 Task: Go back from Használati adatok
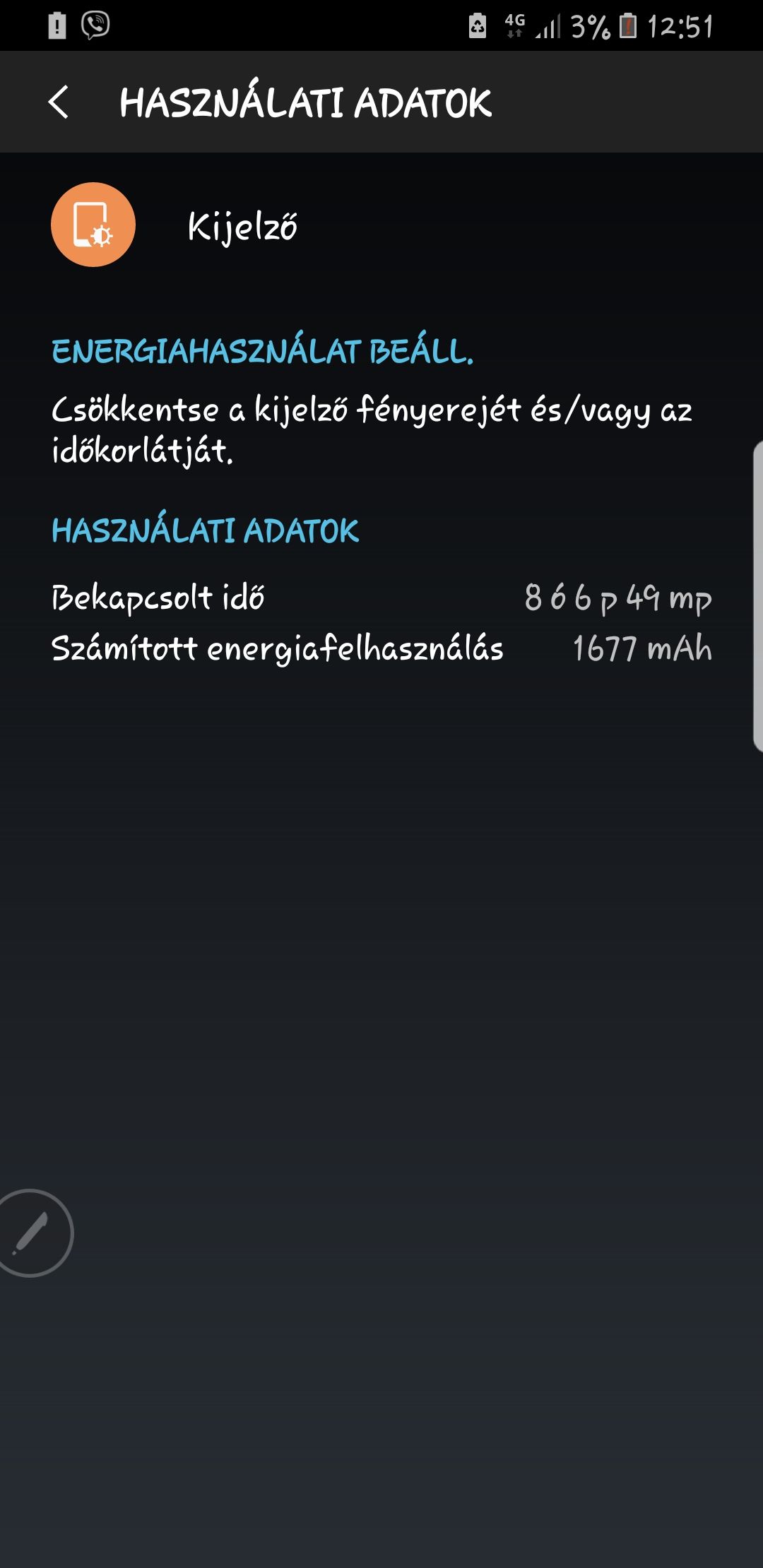59,102
